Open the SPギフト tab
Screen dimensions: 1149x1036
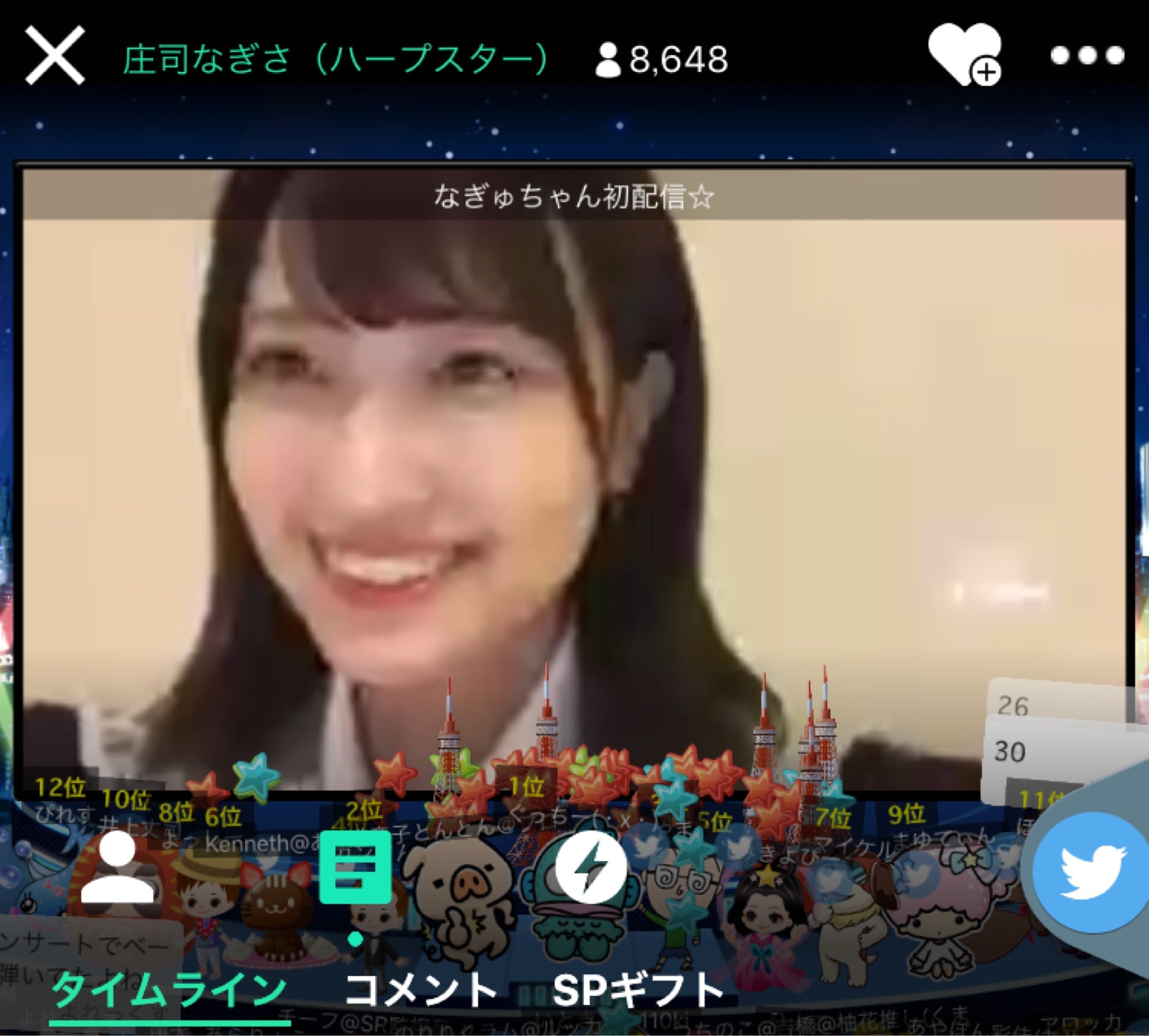pos(637,991)
